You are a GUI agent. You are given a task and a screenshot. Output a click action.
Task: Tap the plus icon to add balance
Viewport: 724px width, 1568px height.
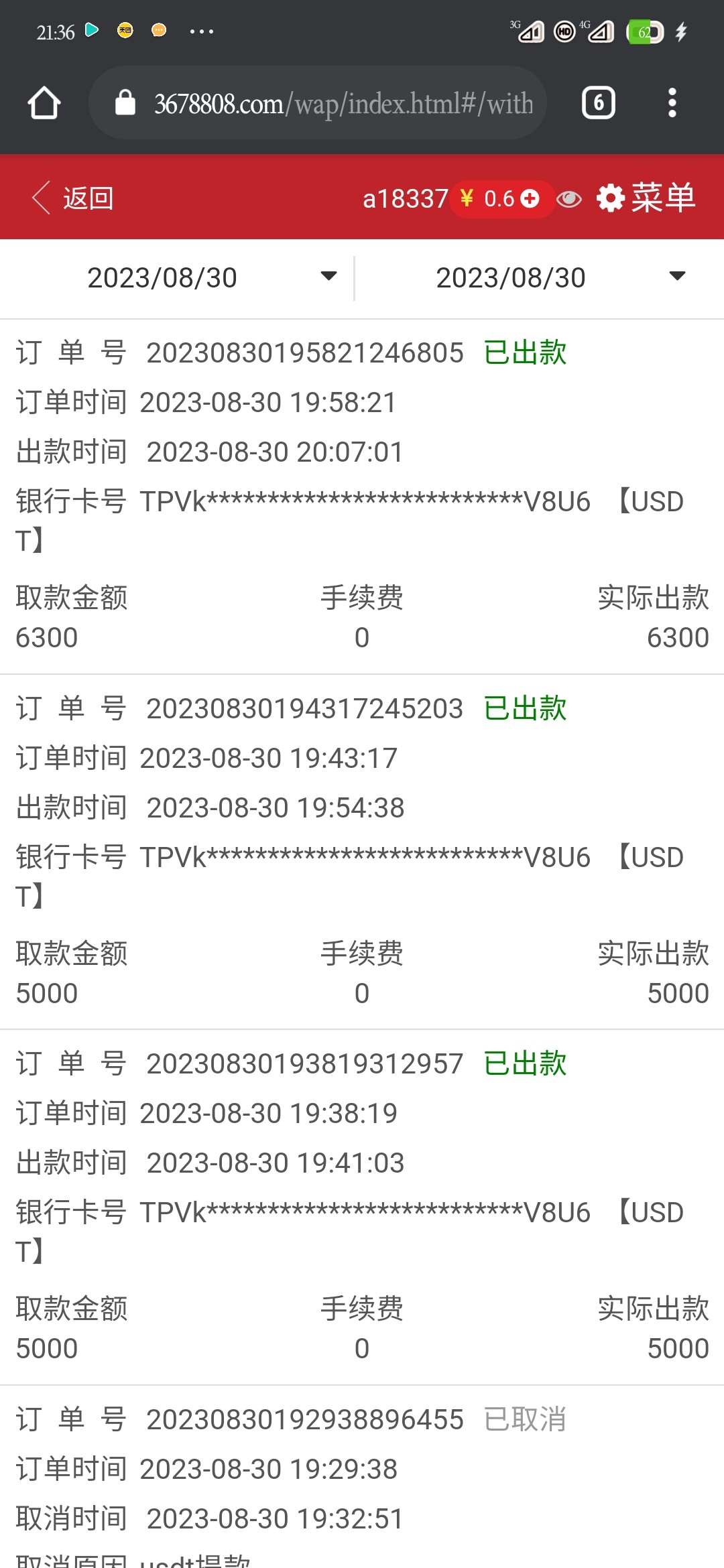[x=530, y=198]
